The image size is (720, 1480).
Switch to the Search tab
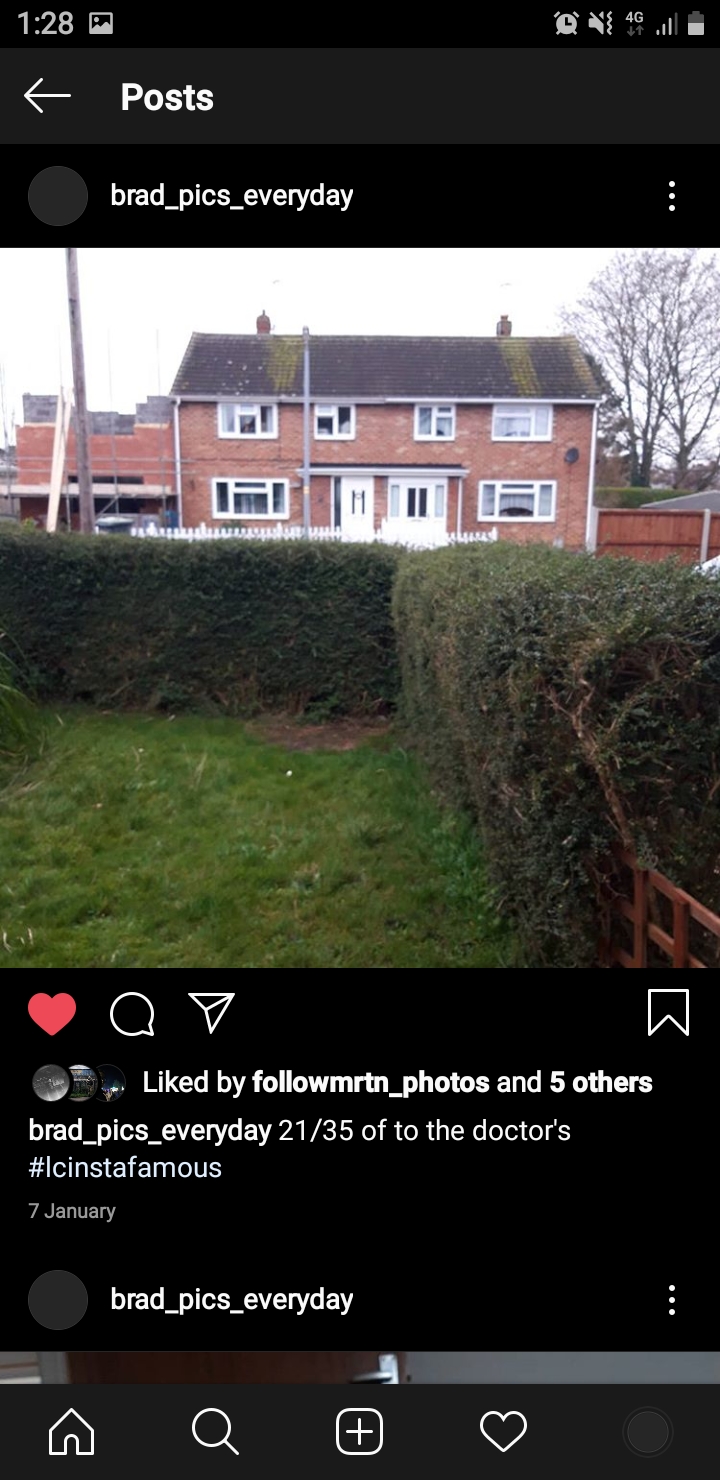point(215,1432)
